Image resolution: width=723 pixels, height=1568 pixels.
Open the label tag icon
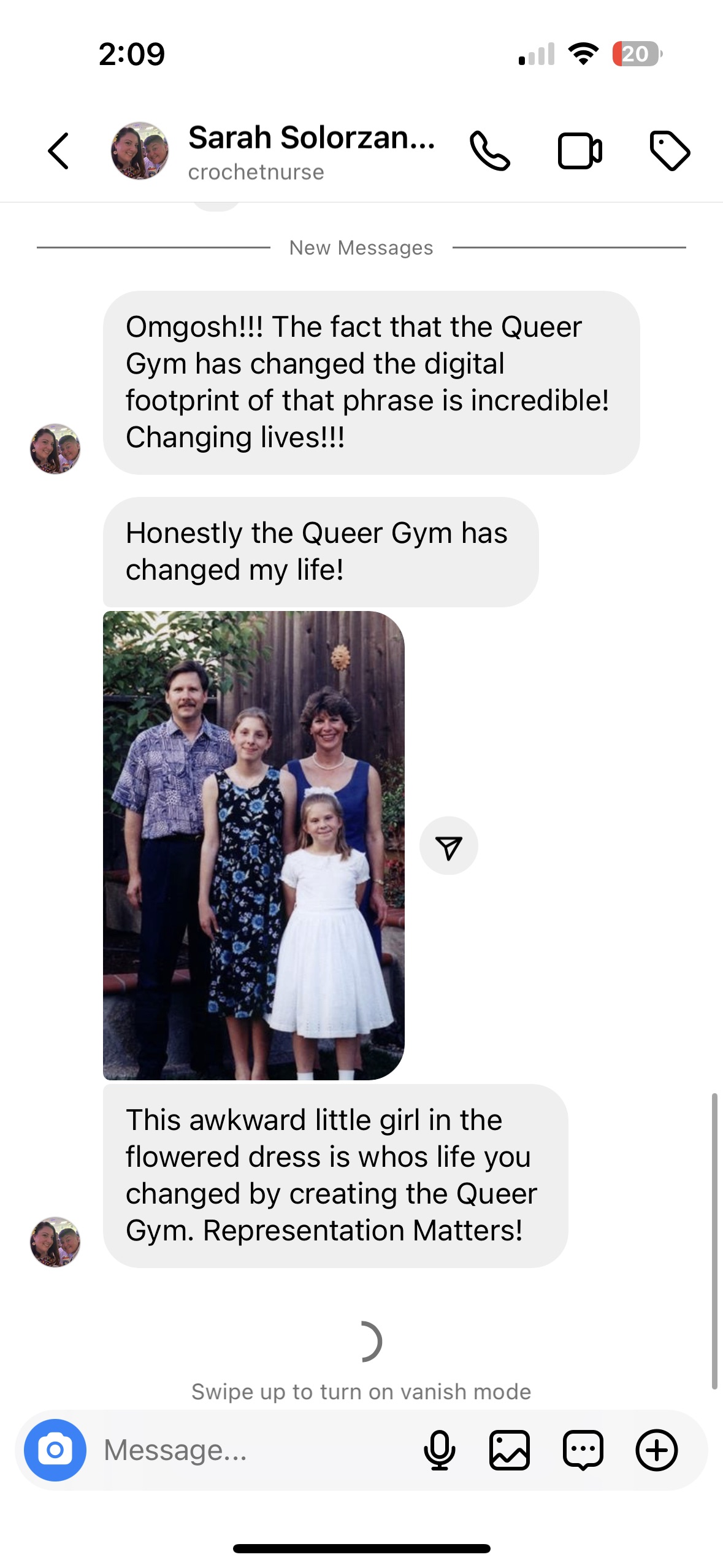tap(670, 151)
